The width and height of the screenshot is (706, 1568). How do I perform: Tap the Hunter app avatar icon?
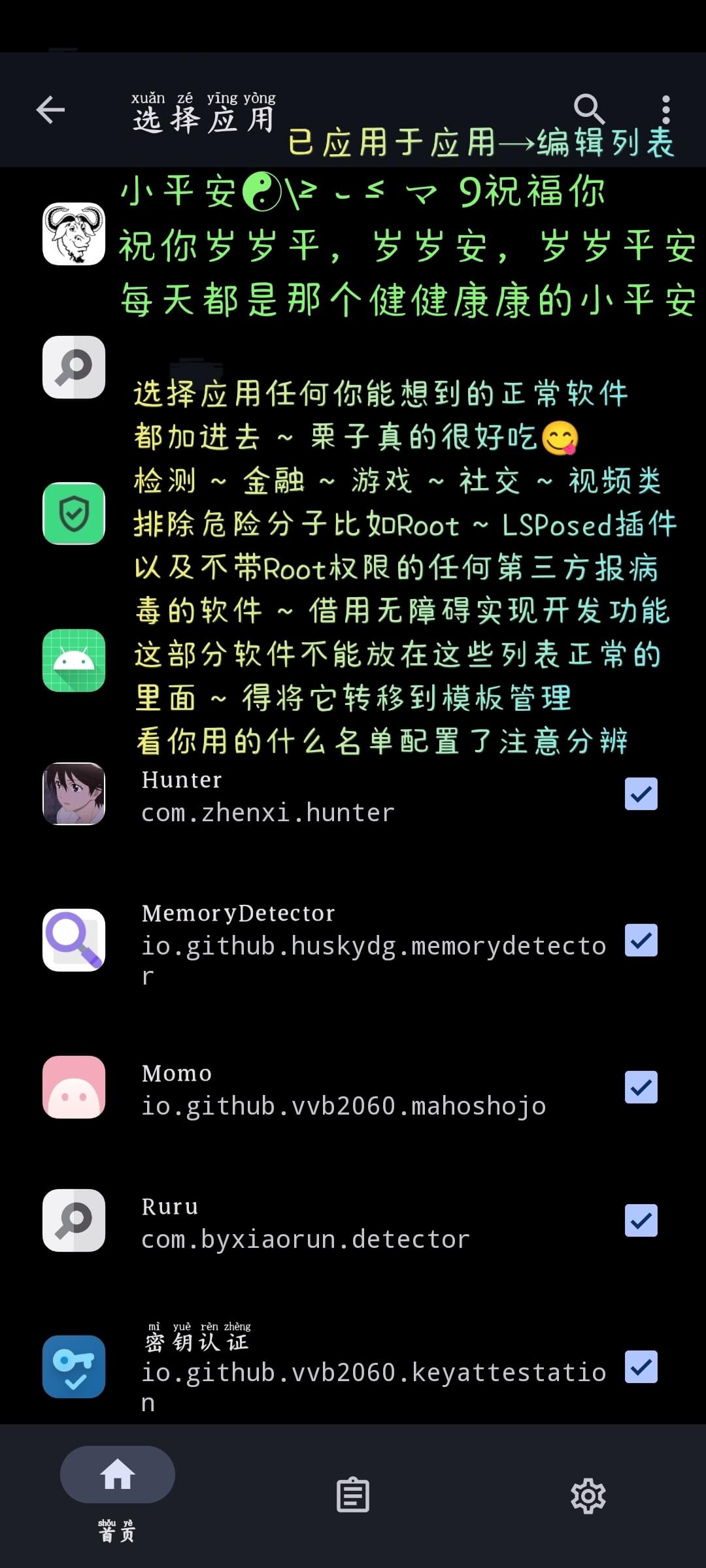(x=73, y=794)
